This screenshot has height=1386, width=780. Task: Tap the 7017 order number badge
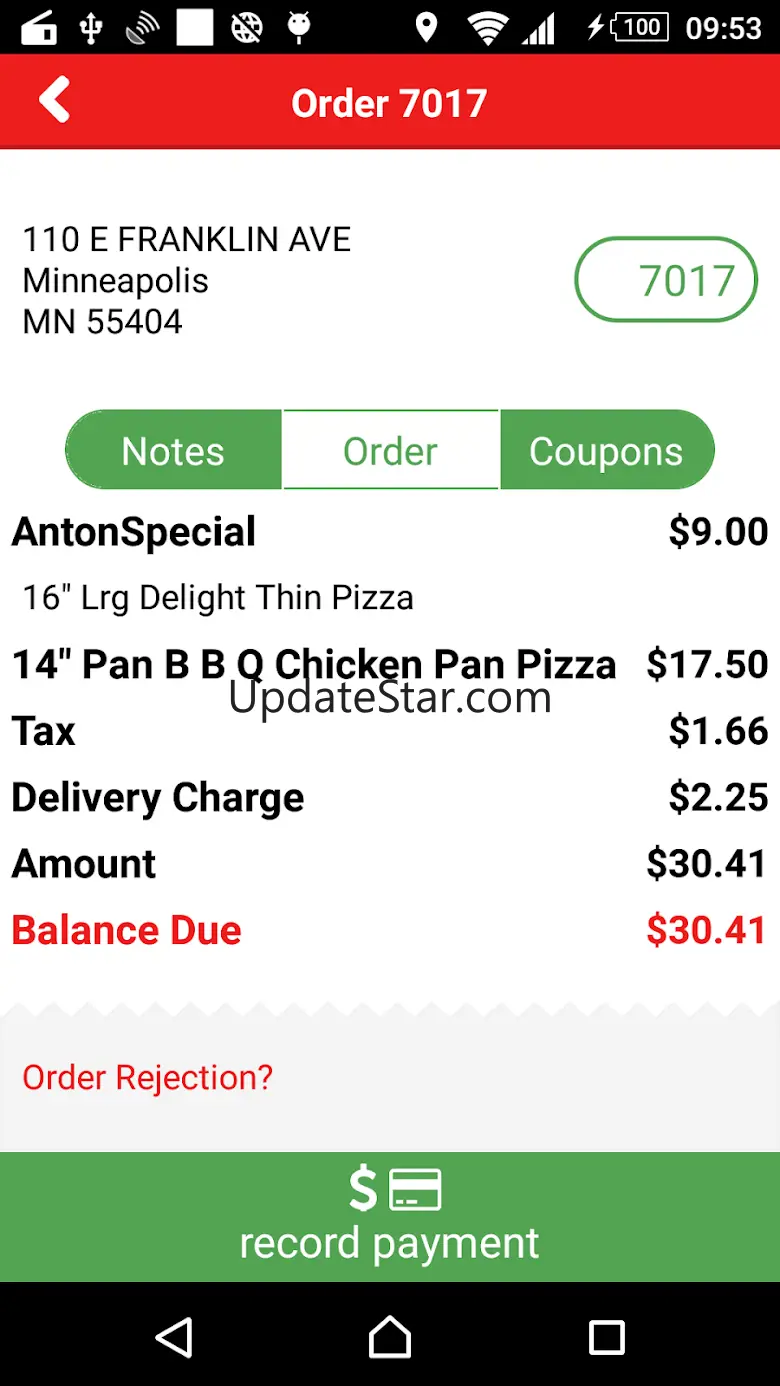[666, 280]
